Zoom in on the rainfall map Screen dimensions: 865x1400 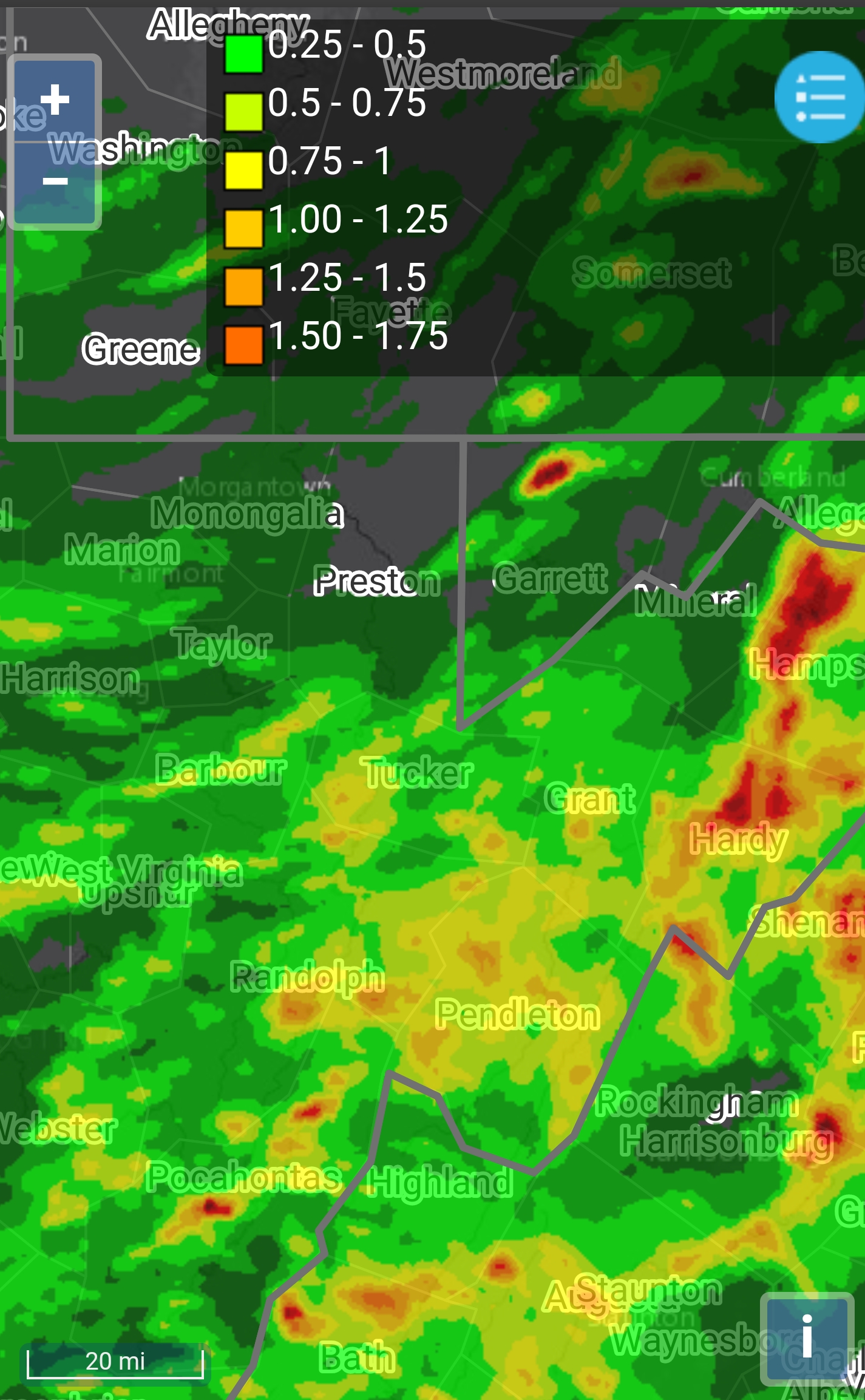(55, 100)
